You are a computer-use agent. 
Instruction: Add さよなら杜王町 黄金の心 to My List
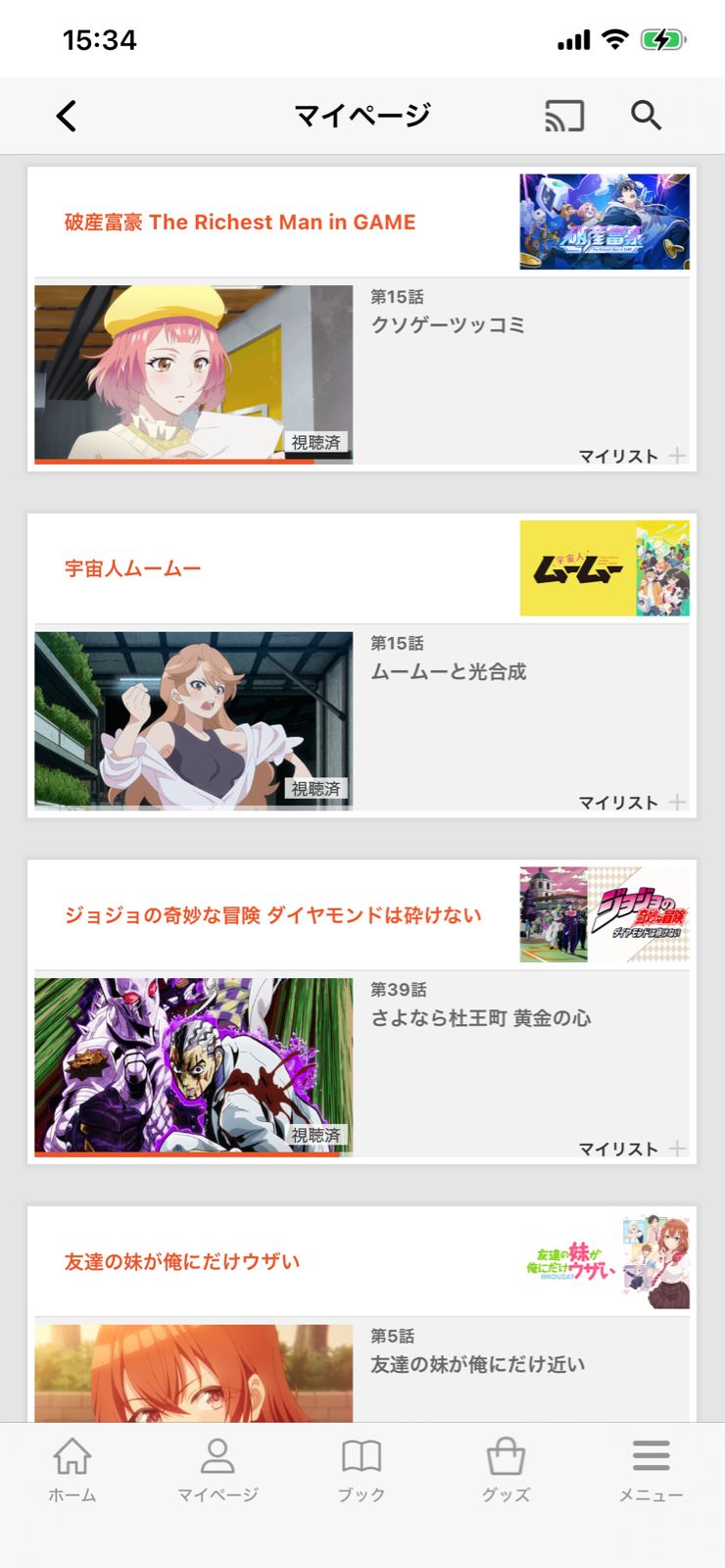pos(632,1149)
